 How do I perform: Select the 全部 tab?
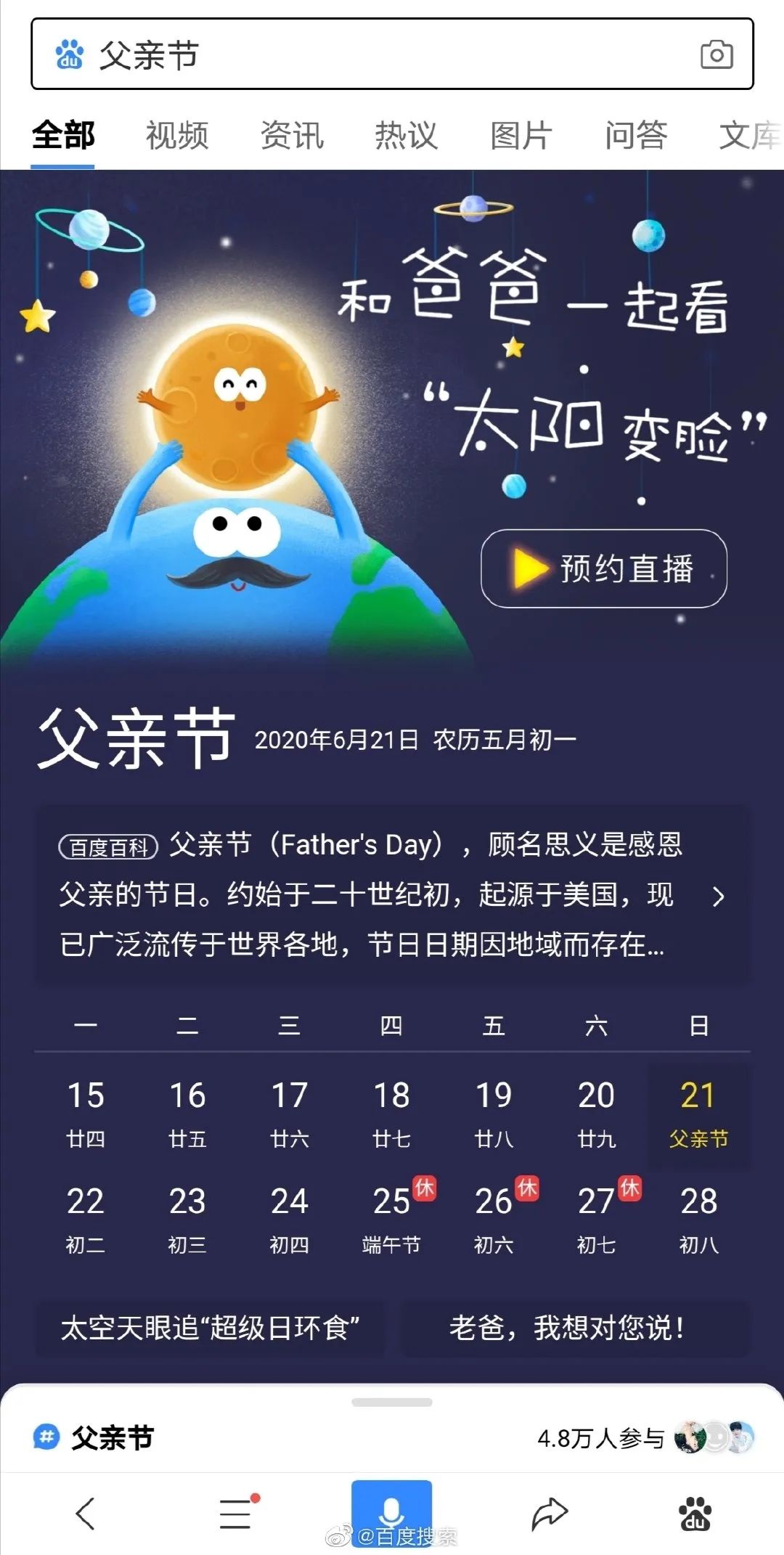(63, 136)
